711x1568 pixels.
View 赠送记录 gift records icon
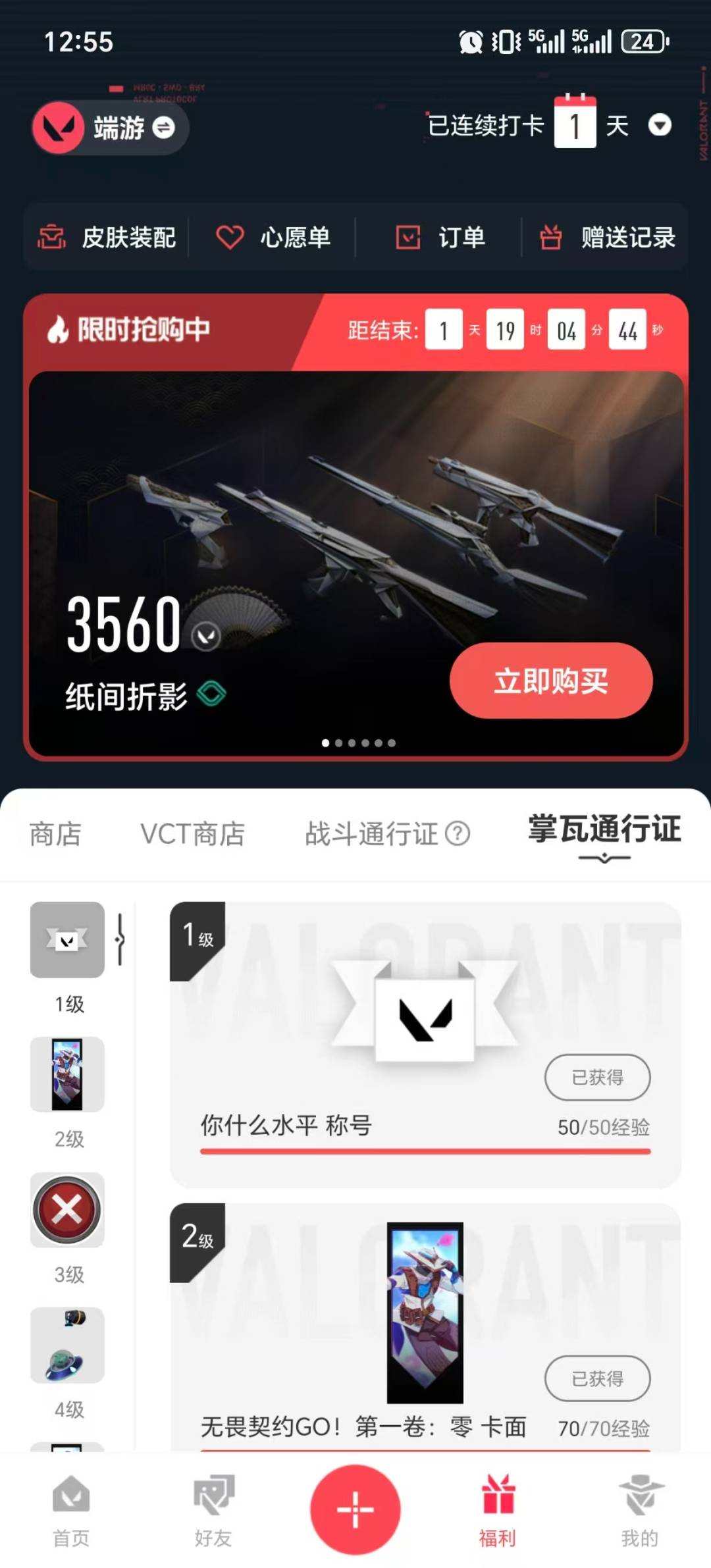(x=550, y=238)
